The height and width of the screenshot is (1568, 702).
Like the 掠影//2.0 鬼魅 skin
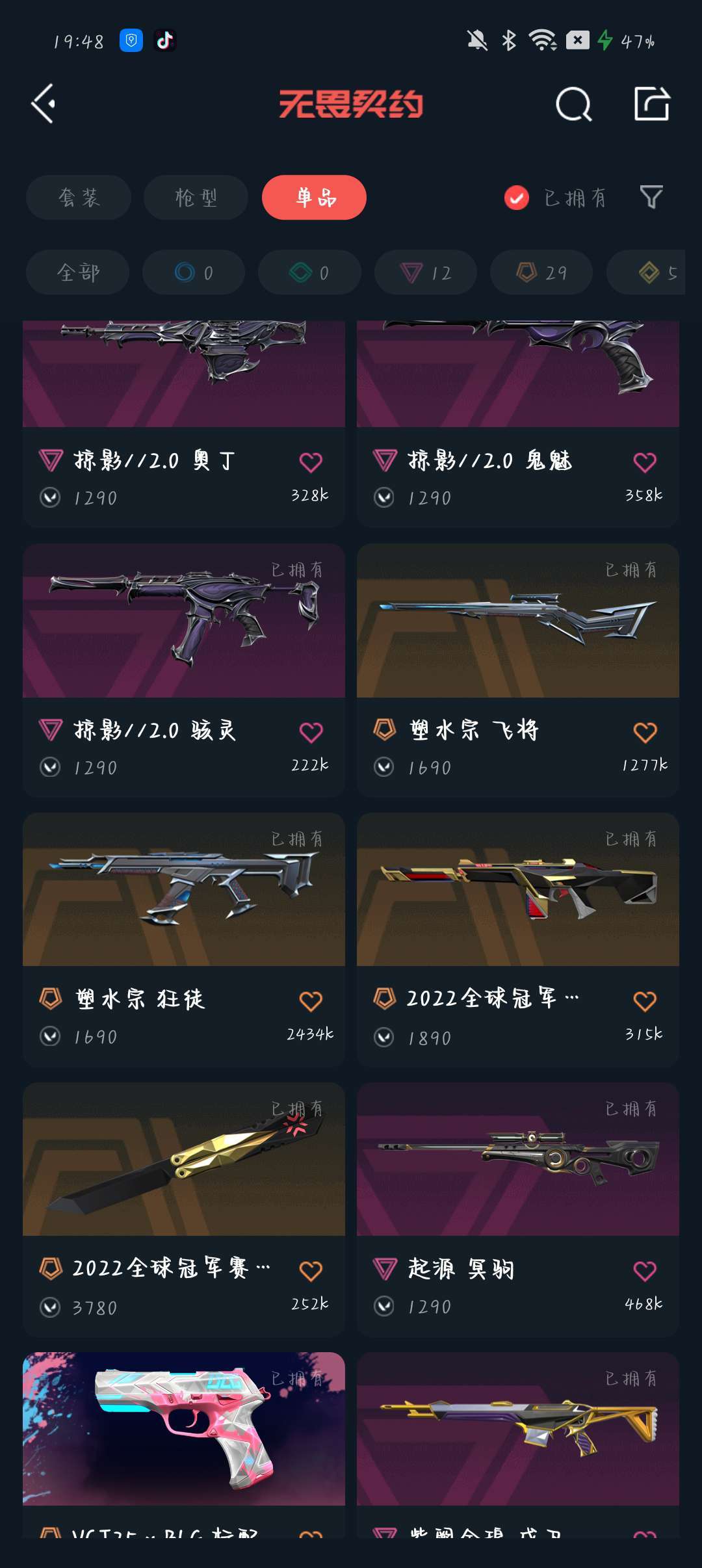coord(645,462)
